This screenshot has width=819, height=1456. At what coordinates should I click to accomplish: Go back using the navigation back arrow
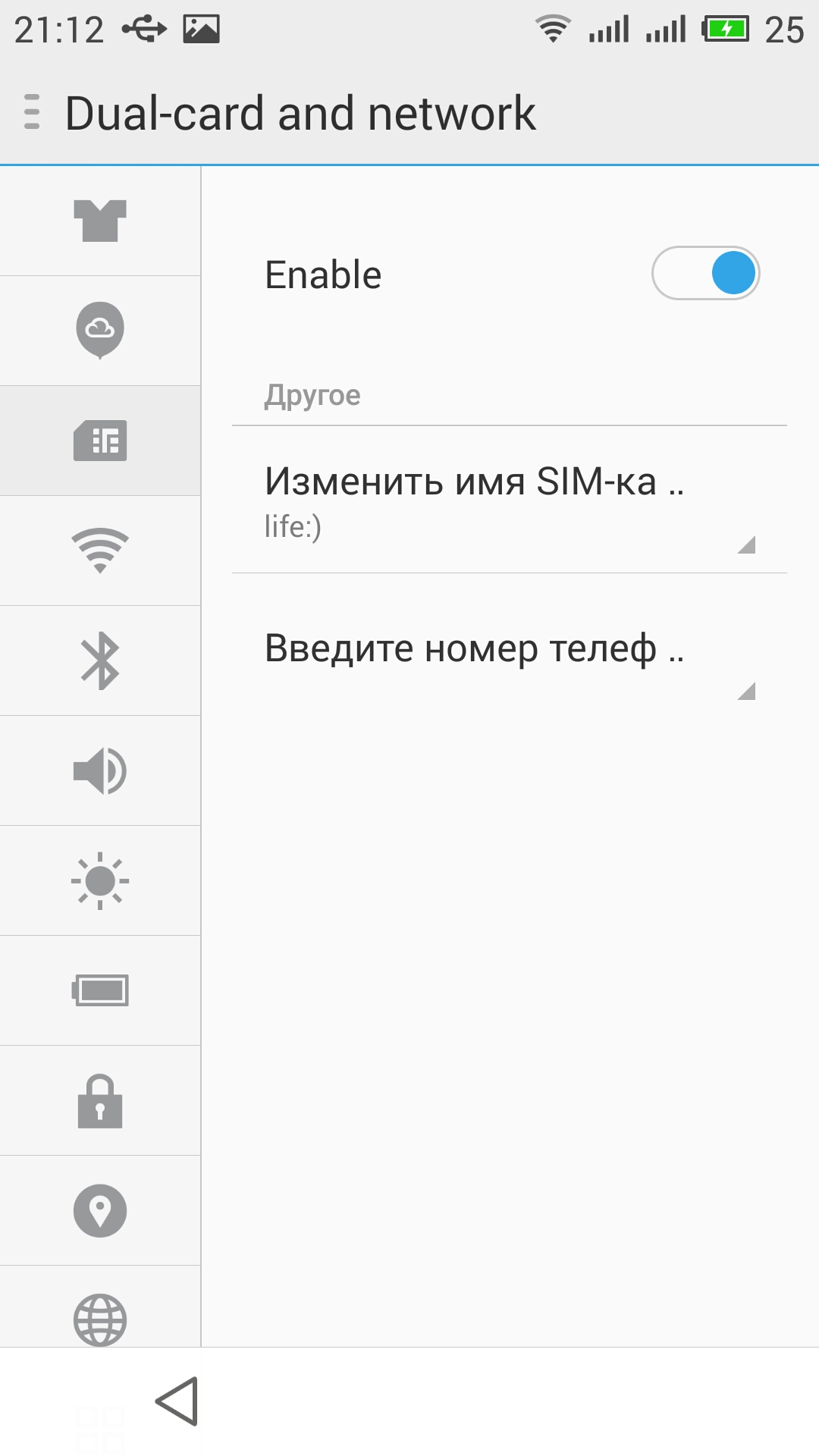point(177,1401)
